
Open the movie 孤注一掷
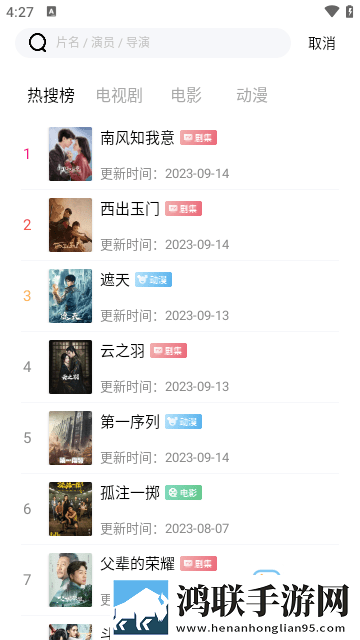click(180, 509)
